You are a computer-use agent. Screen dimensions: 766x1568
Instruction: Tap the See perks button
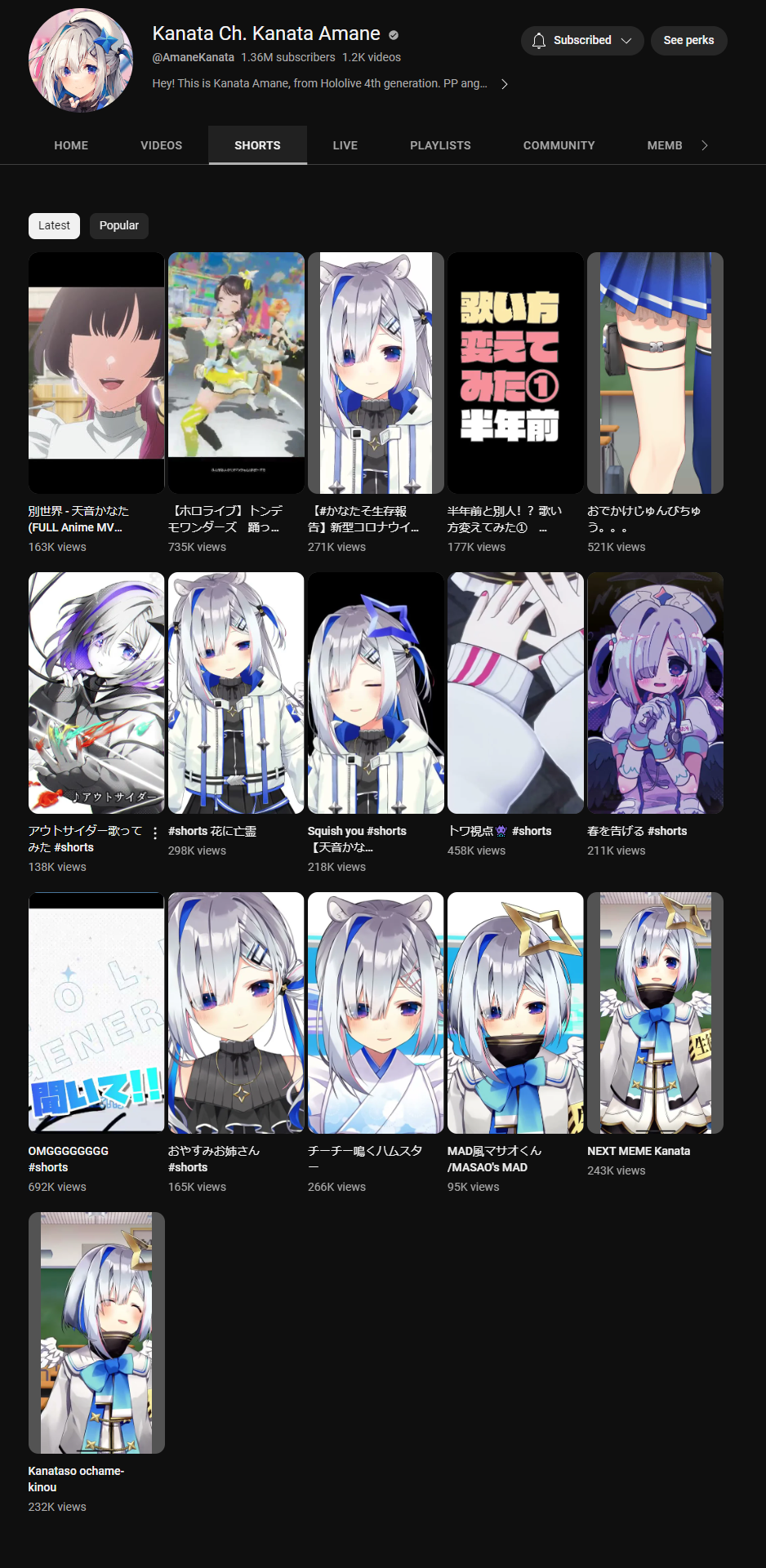tap(688, 41)
